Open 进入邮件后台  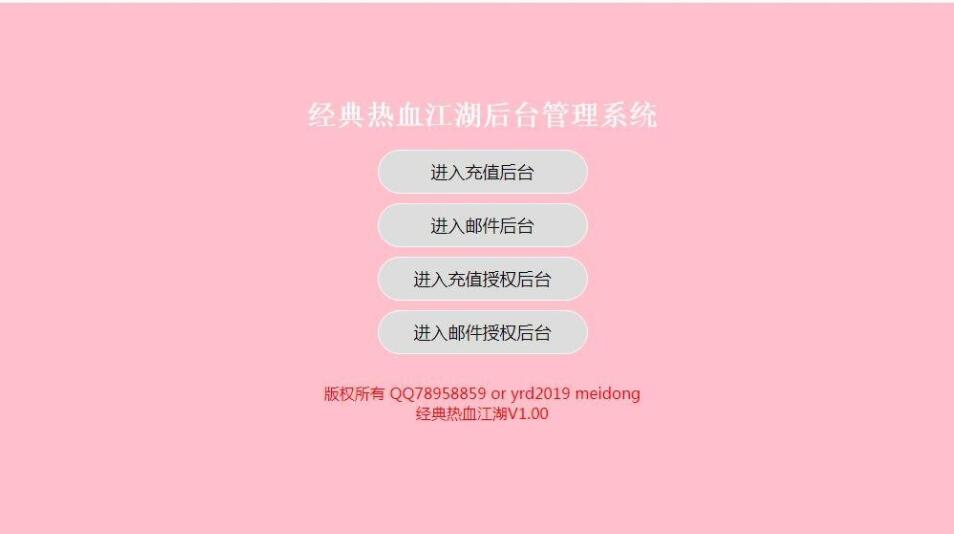click(482, 226)
